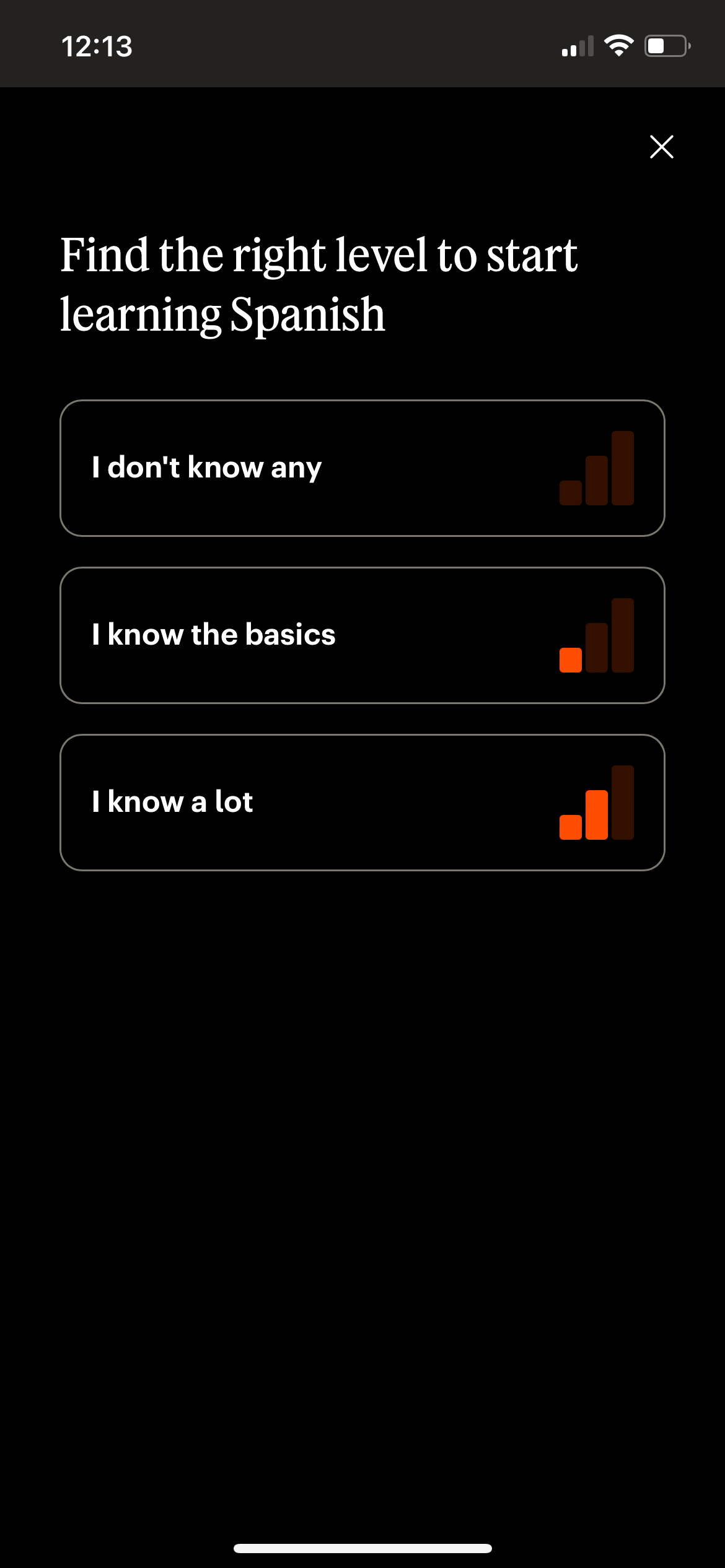
Task: Close the level selection screen with the X
Action: (661, 147)
